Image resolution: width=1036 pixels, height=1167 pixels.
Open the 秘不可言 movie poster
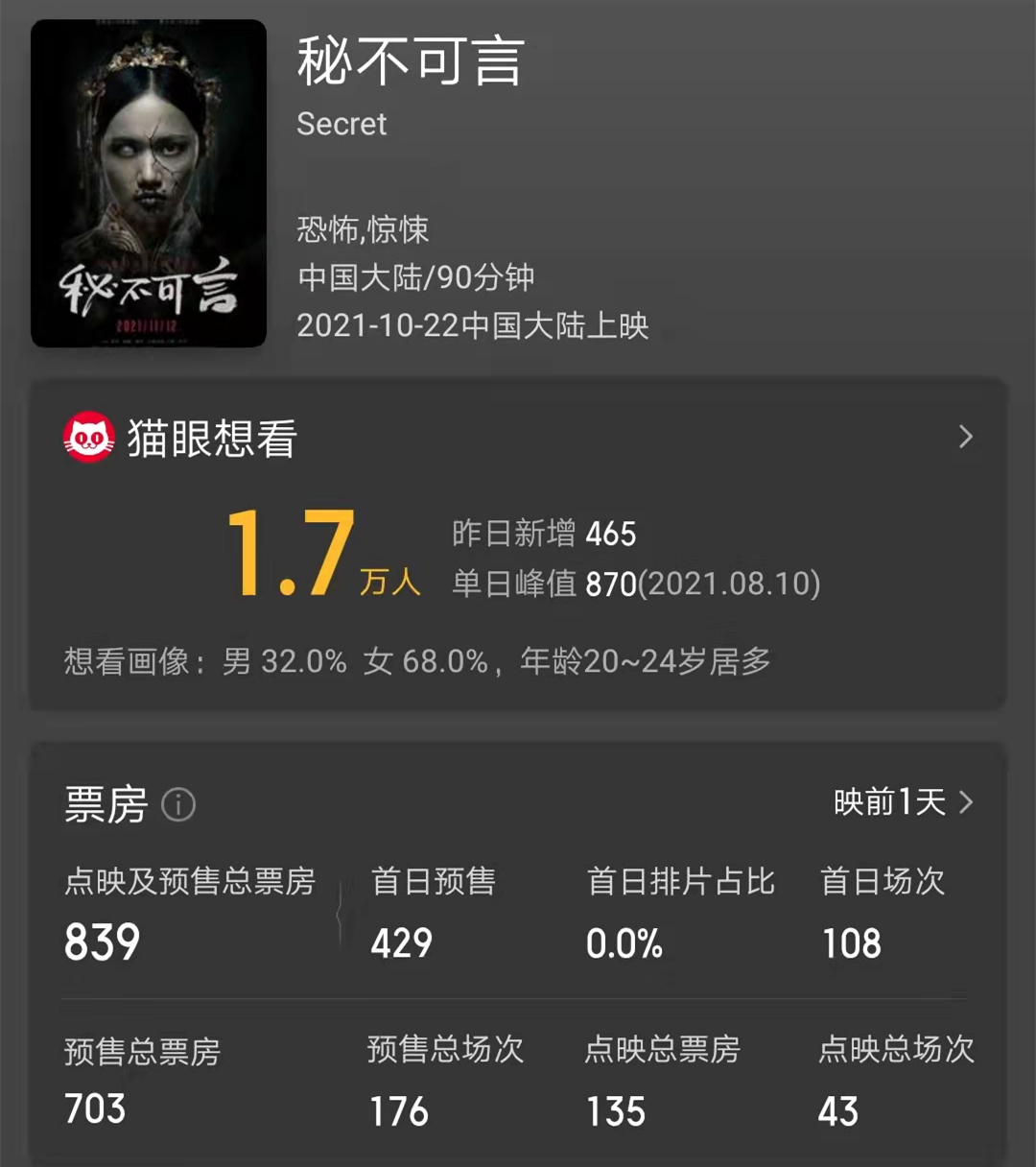(149, 183)
